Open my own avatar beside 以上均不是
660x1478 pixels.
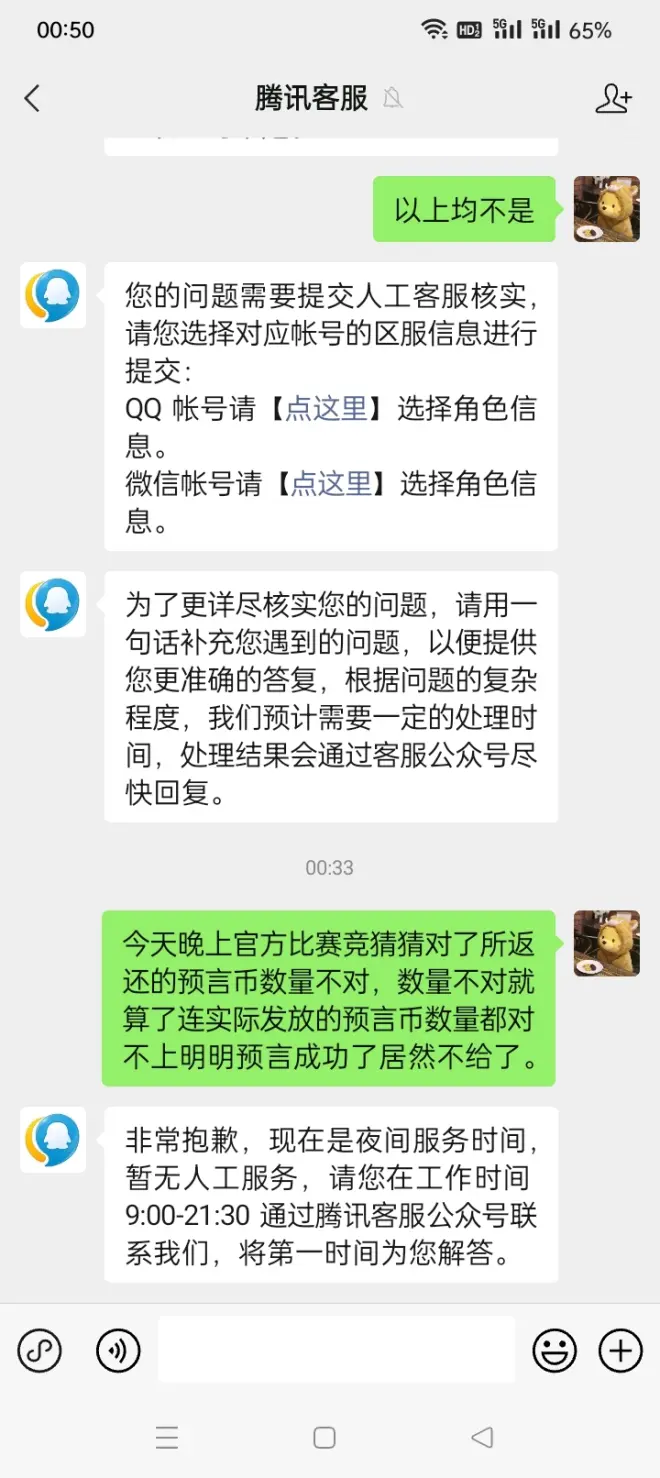[x=606, y=209]
